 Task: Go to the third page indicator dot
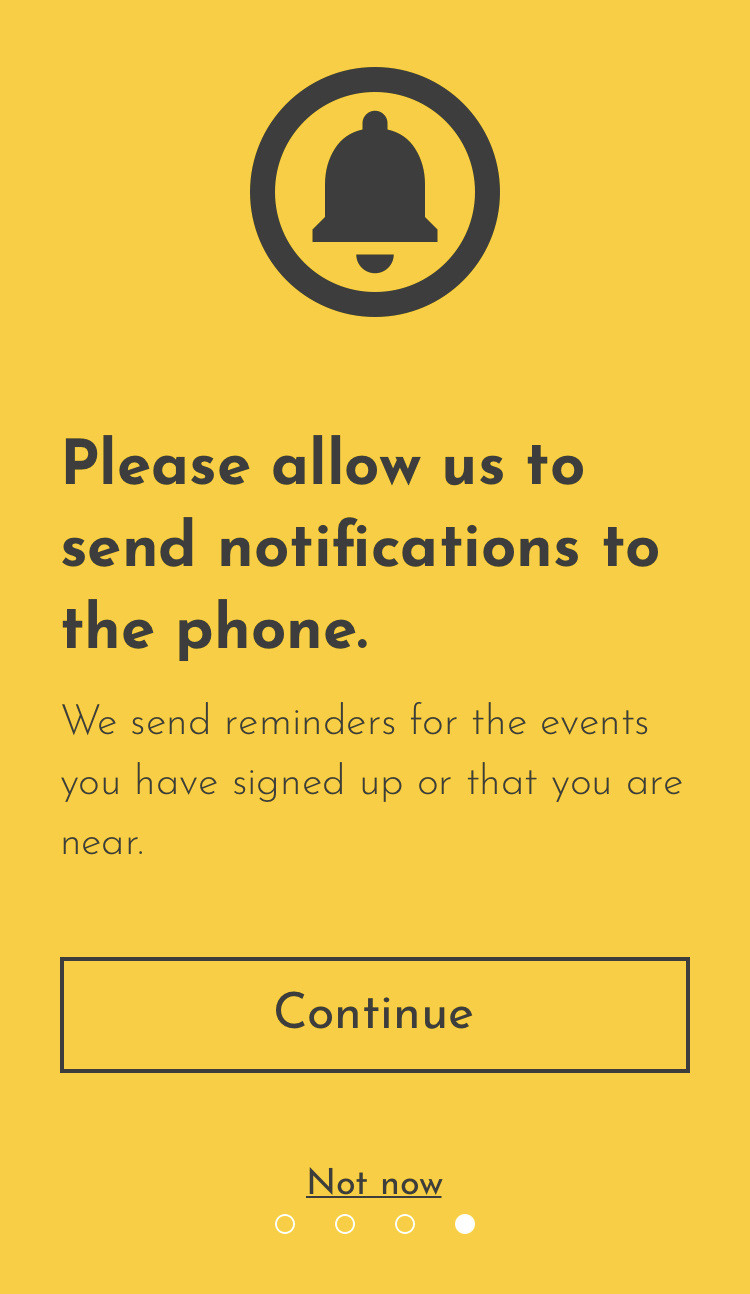point(405,1224)
